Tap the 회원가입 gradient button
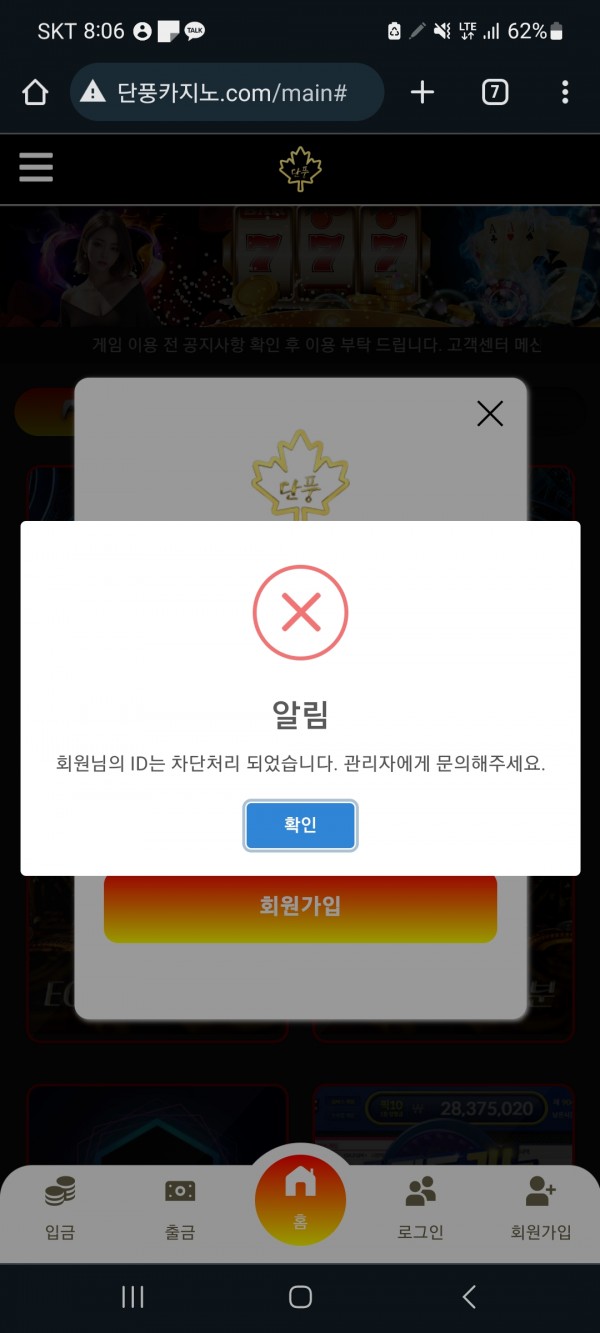The image size is (600, 1333). tap(300, 907)
